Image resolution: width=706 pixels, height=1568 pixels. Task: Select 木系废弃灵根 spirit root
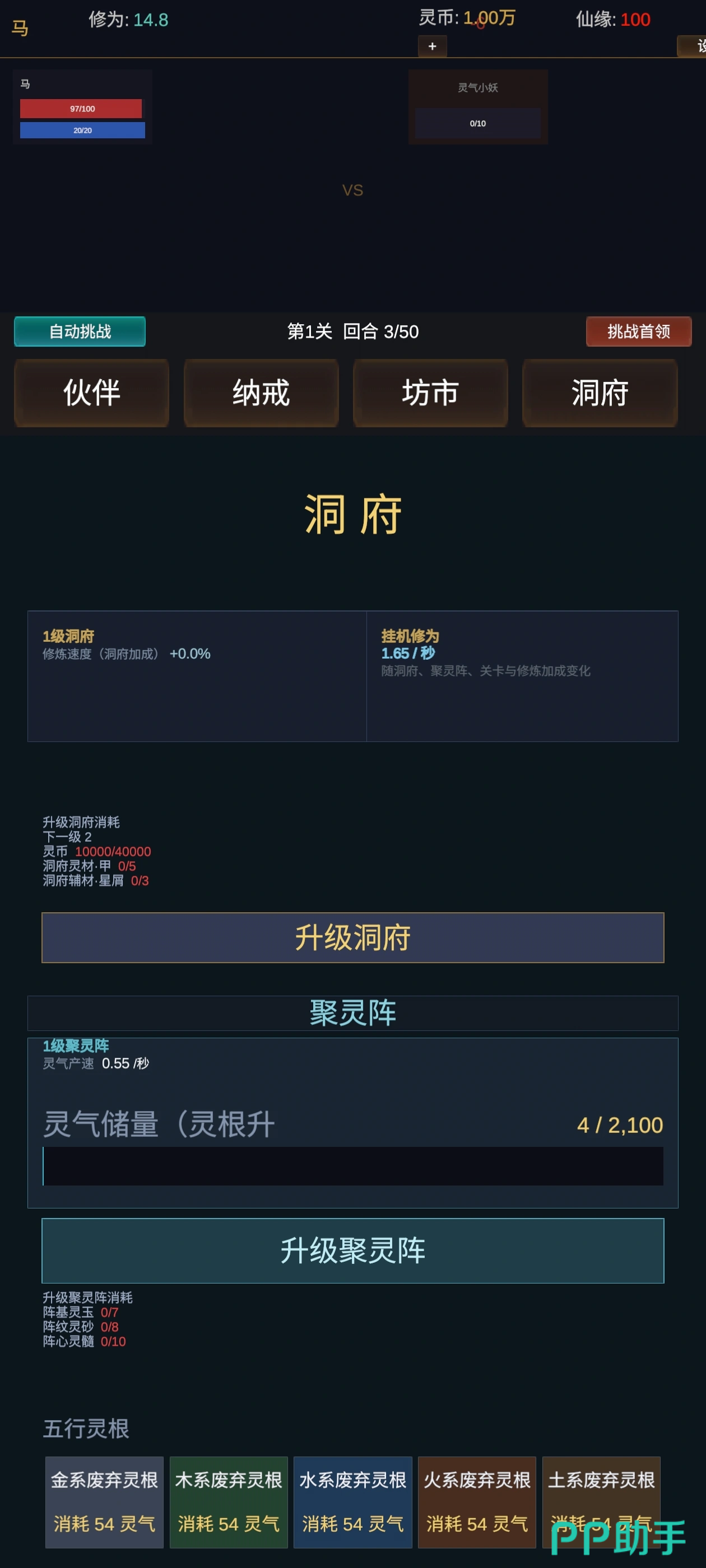229,1502
